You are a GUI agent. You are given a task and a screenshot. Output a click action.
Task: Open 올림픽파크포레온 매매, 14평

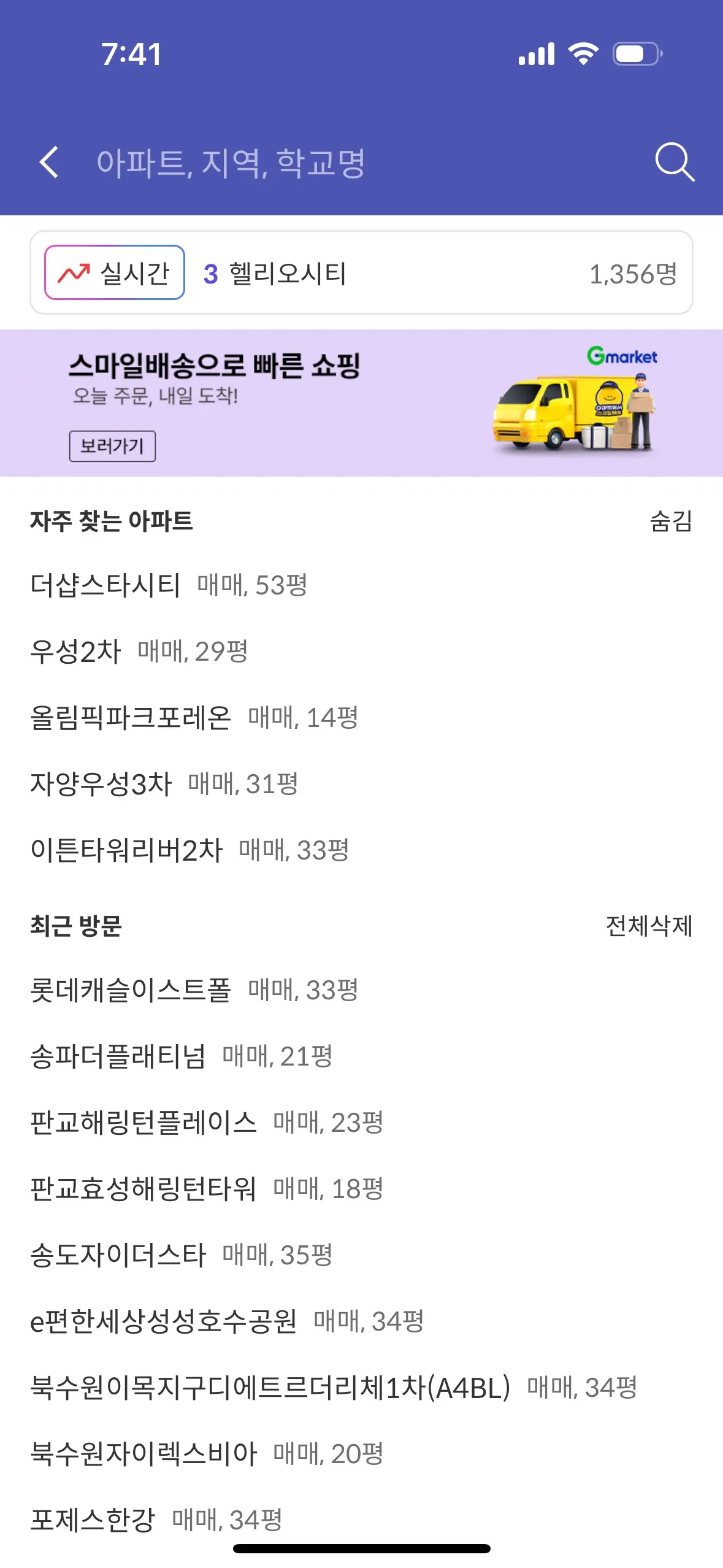[194, 718]
